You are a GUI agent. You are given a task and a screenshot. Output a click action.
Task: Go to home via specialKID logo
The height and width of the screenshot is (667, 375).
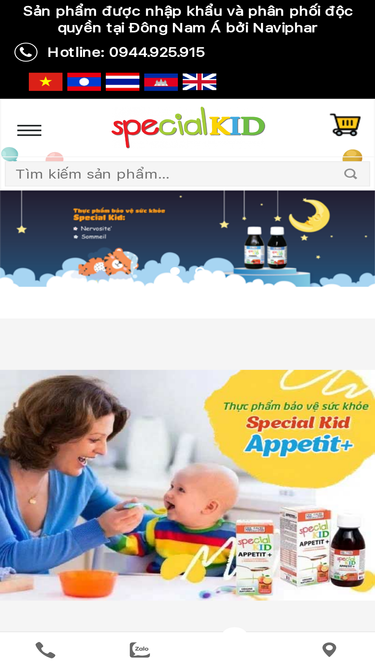point(188,126)
